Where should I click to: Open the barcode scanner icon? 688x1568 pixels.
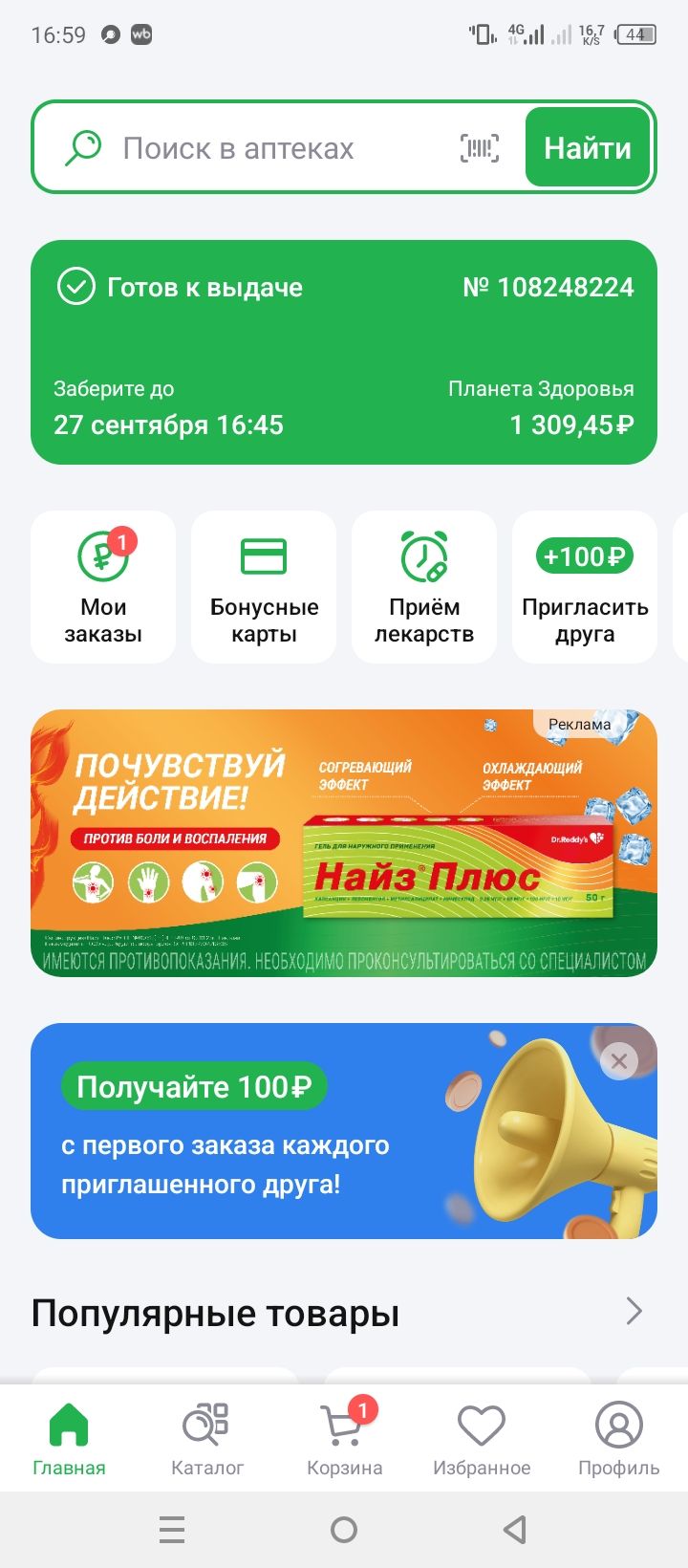click(x=480, y=148)
